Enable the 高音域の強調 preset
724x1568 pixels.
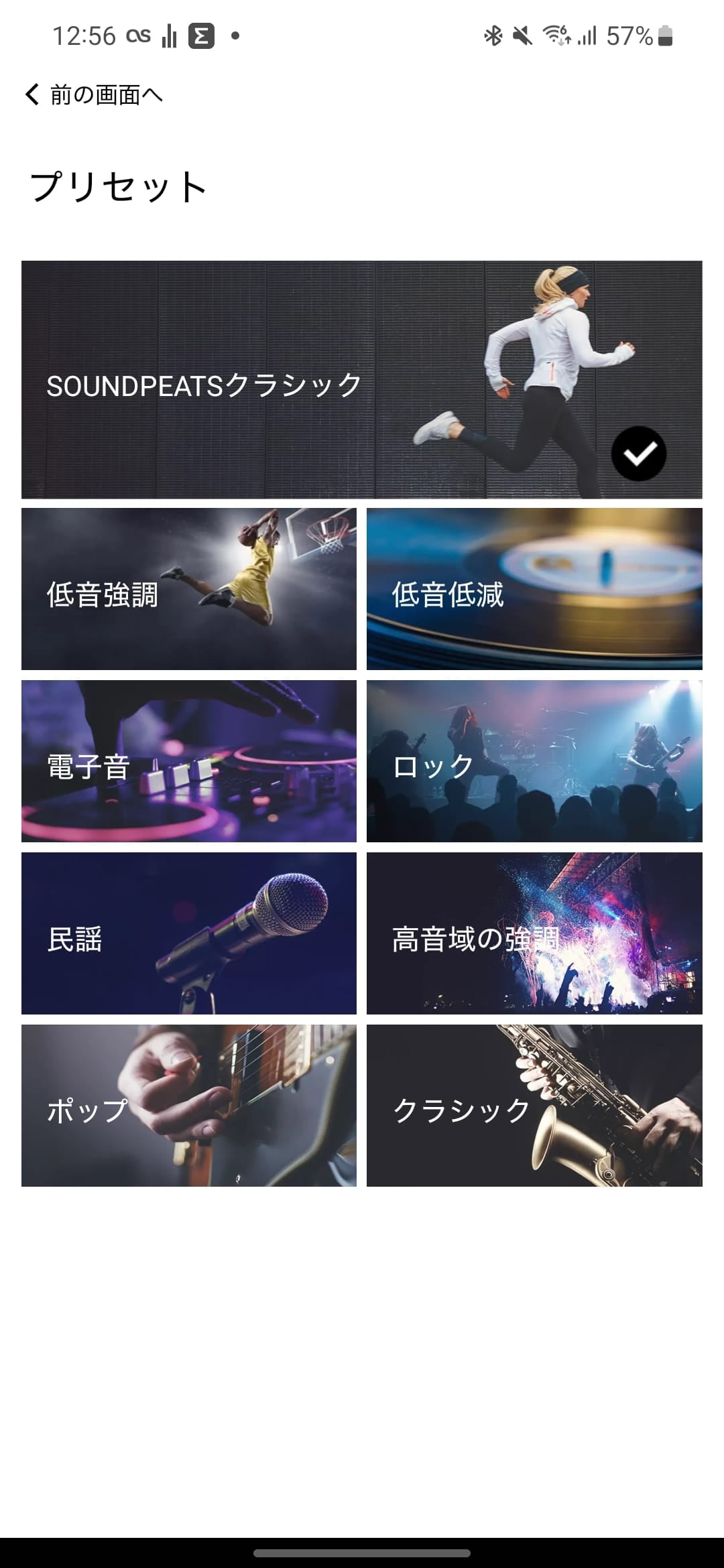tap(534, 933)
